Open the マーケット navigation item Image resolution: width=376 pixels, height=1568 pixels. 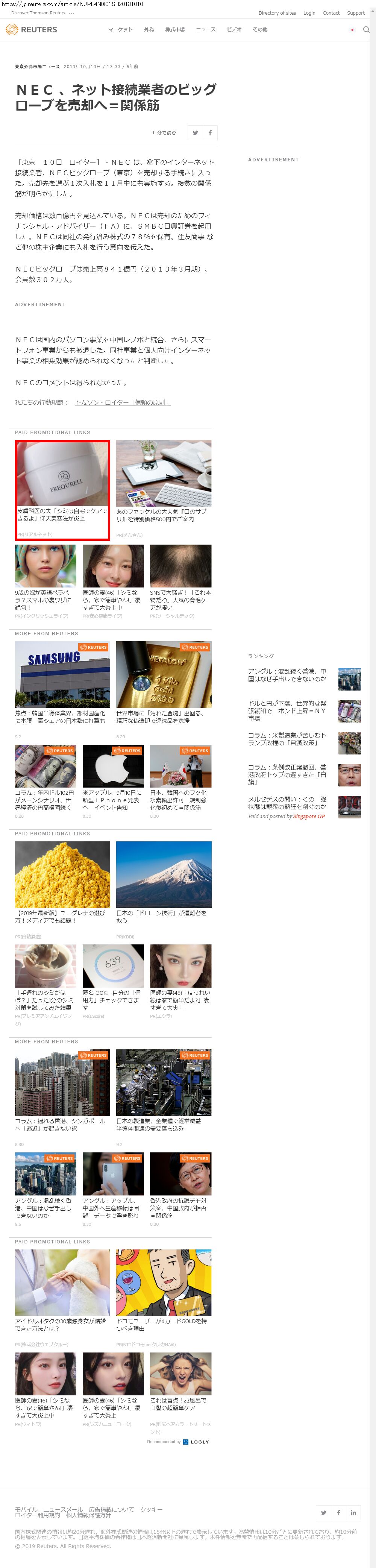pos(120,29)
